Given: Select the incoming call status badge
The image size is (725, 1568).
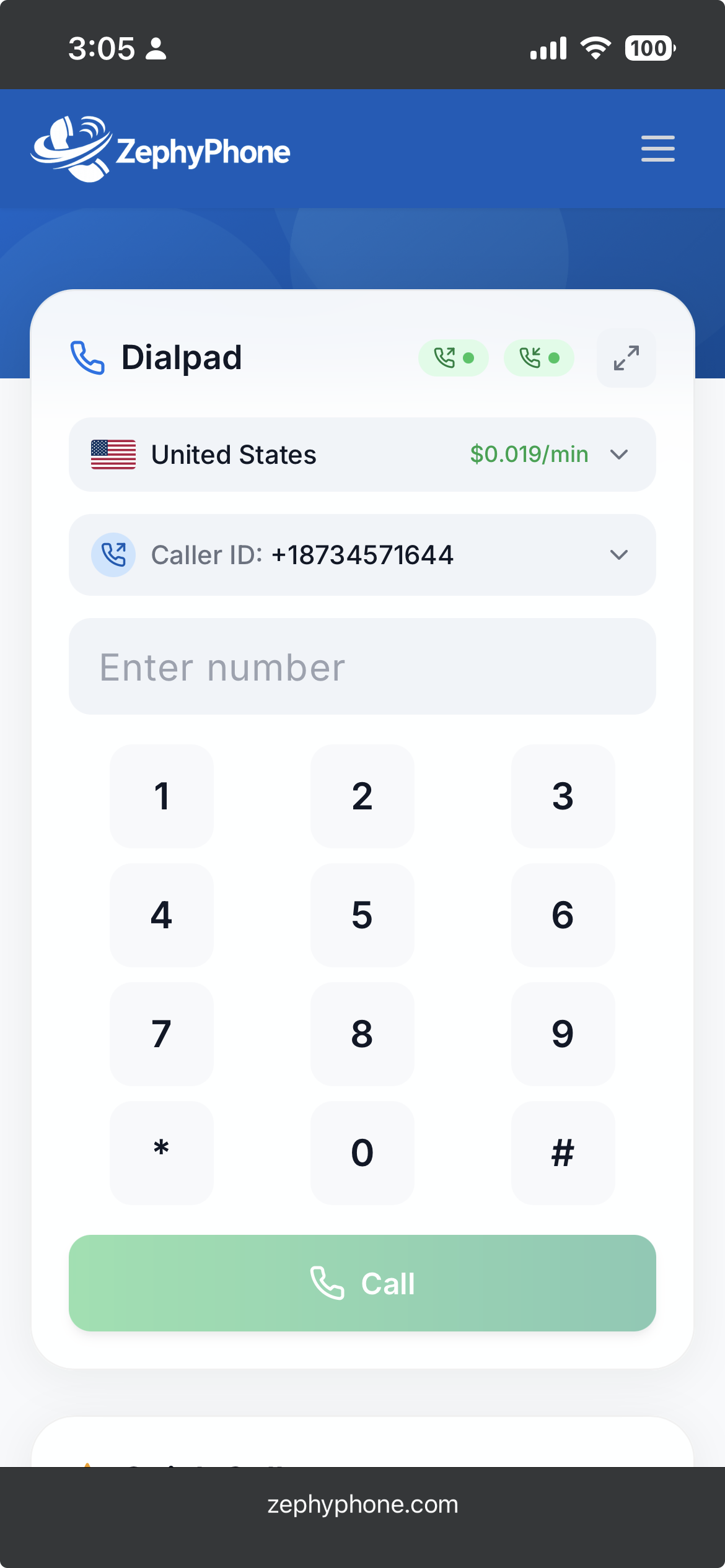Looking at the screenshot, I should (x=538, y=358).
